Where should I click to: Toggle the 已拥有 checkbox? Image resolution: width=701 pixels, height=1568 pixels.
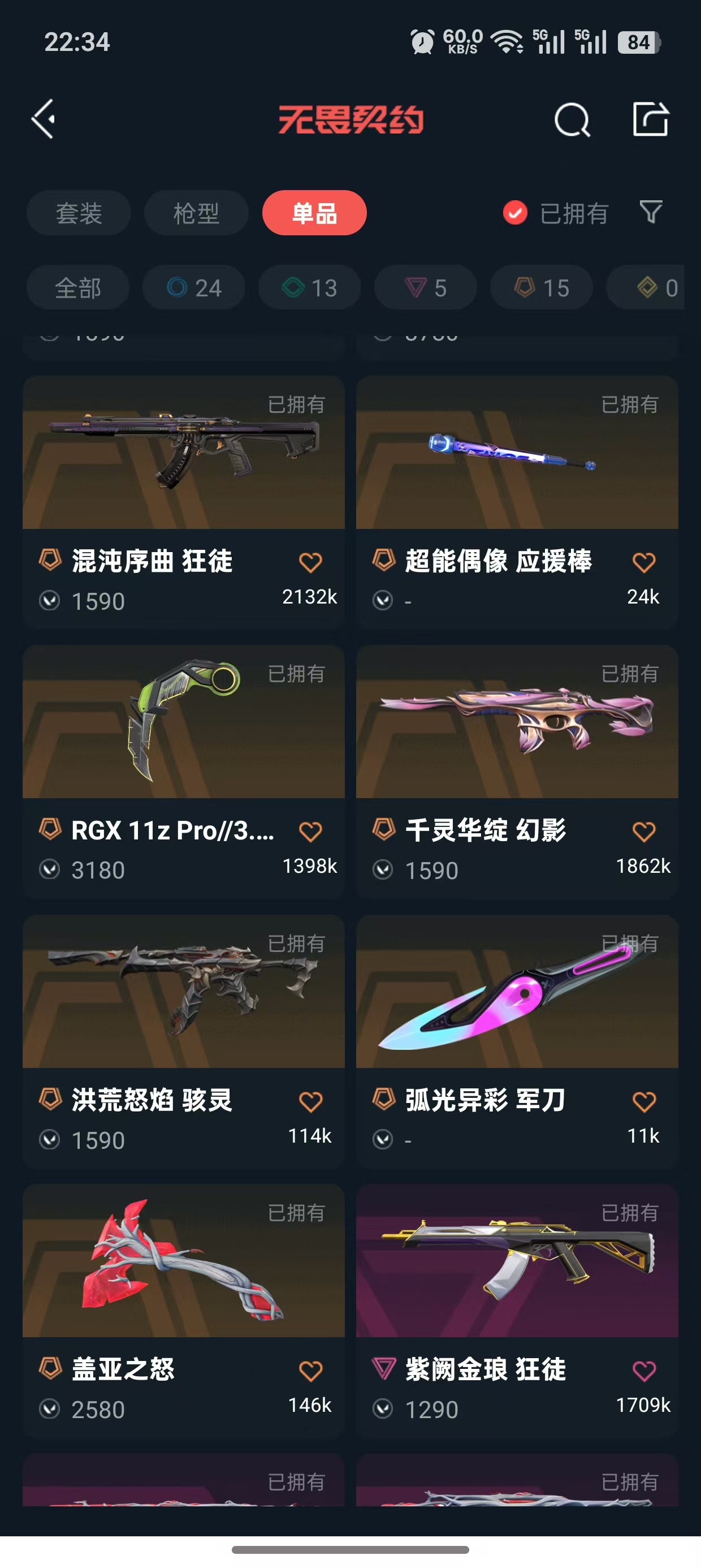click(x=515, y=213)
